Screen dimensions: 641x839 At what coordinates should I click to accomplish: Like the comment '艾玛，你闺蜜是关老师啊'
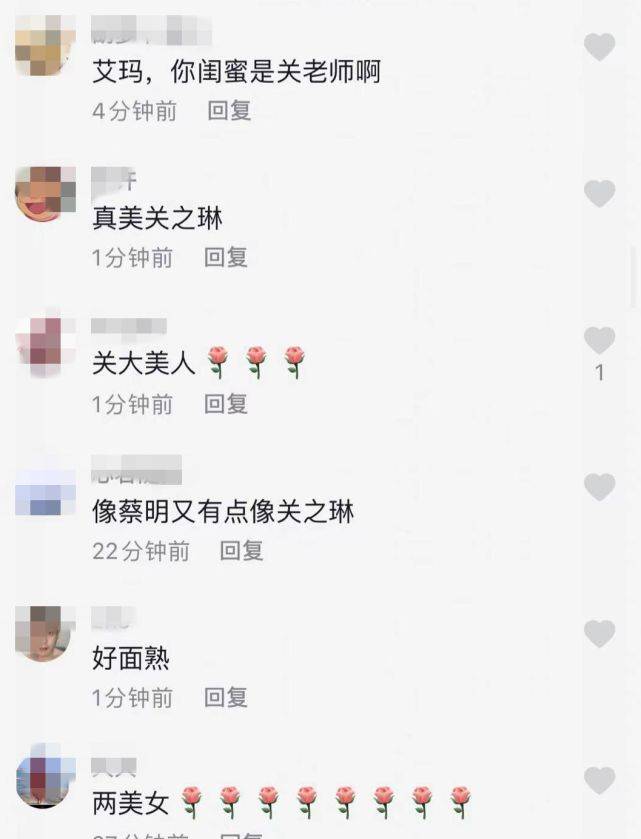coord(599,47)
